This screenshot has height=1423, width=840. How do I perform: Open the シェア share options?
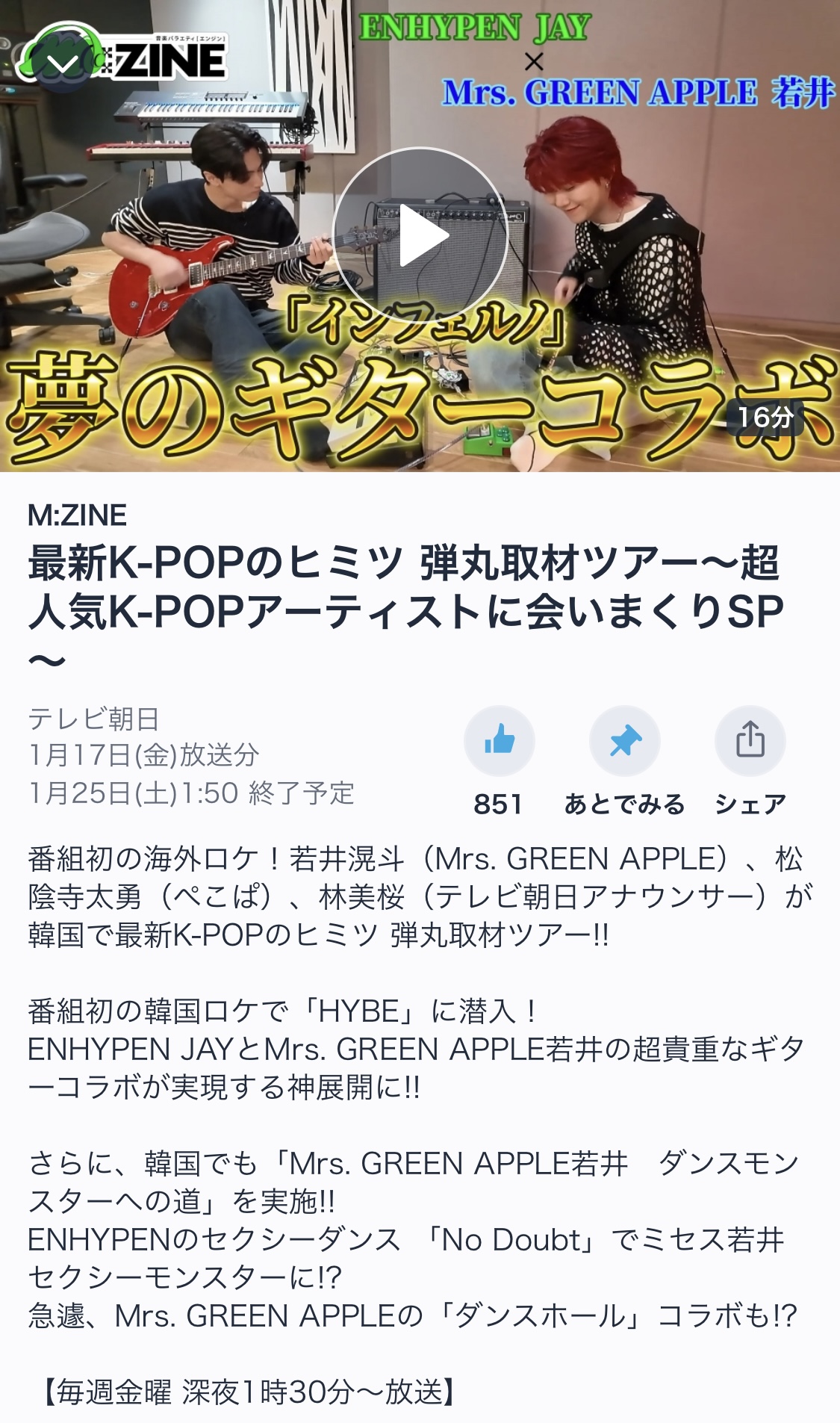coord(750,741)
